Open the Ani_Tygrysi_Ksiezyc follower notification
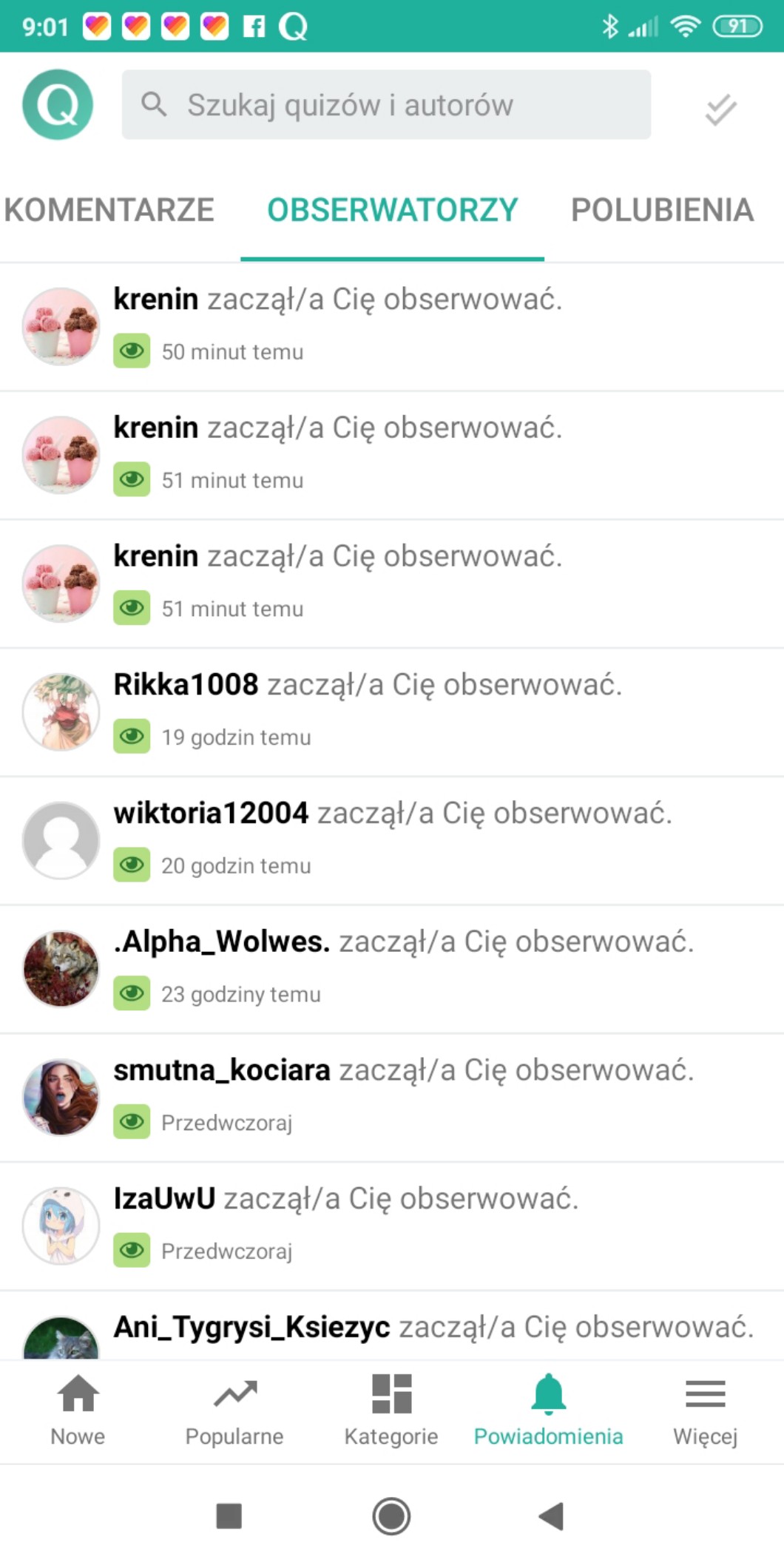The height and width of the screenshot is (1568, 784). click(x=392, y=1327)
